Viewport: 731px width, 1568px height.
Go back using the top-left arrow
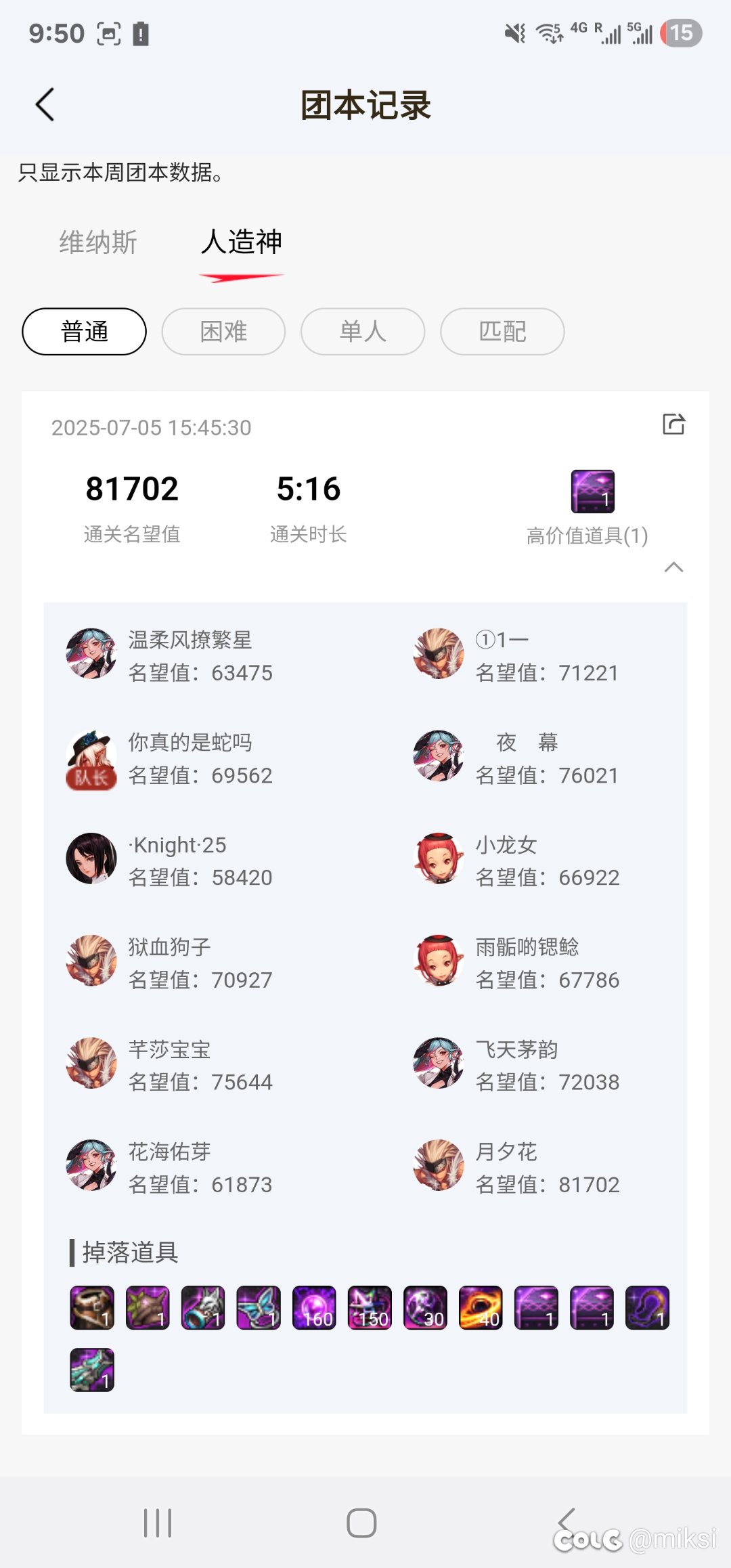coord(45,105)
